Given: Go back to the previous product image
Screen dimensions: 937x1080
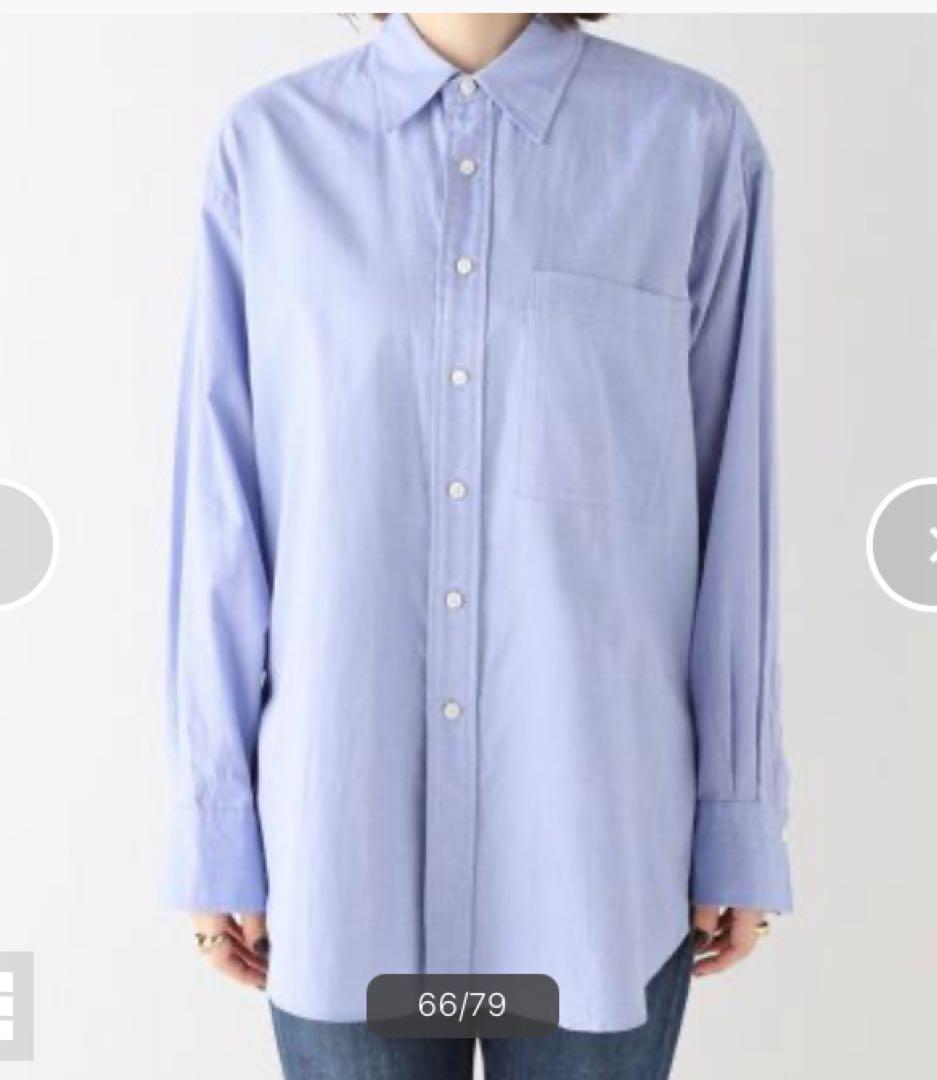Looking at the screenshot, I should 22,545.
